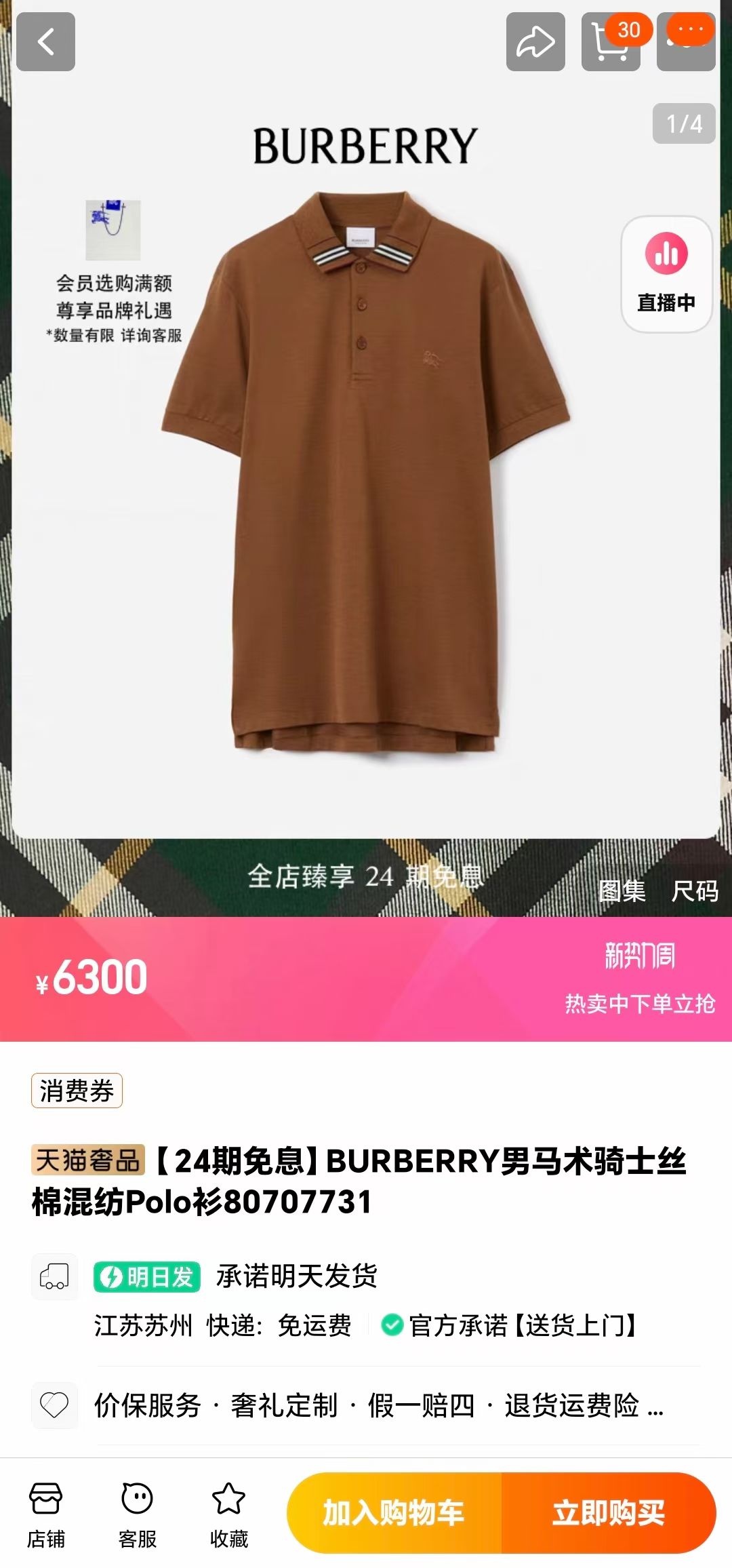
Task: Open the shopping cart with 30 items
Action: click(610, 43)
